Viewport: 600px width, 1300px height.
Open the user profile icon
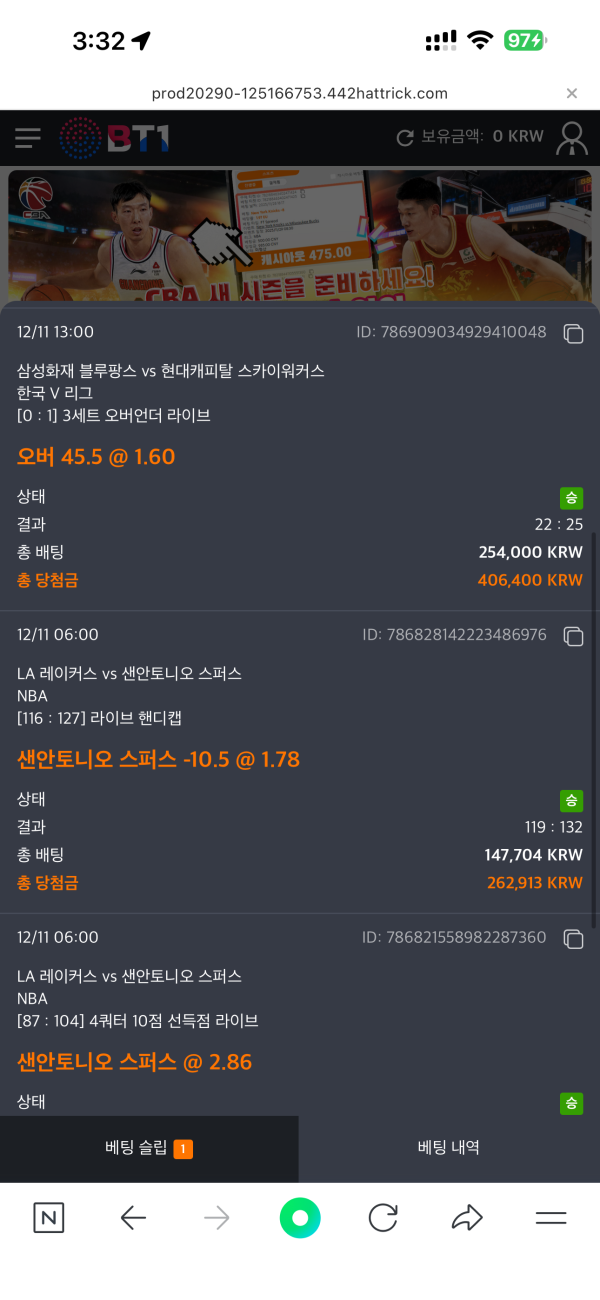(573, 138)
